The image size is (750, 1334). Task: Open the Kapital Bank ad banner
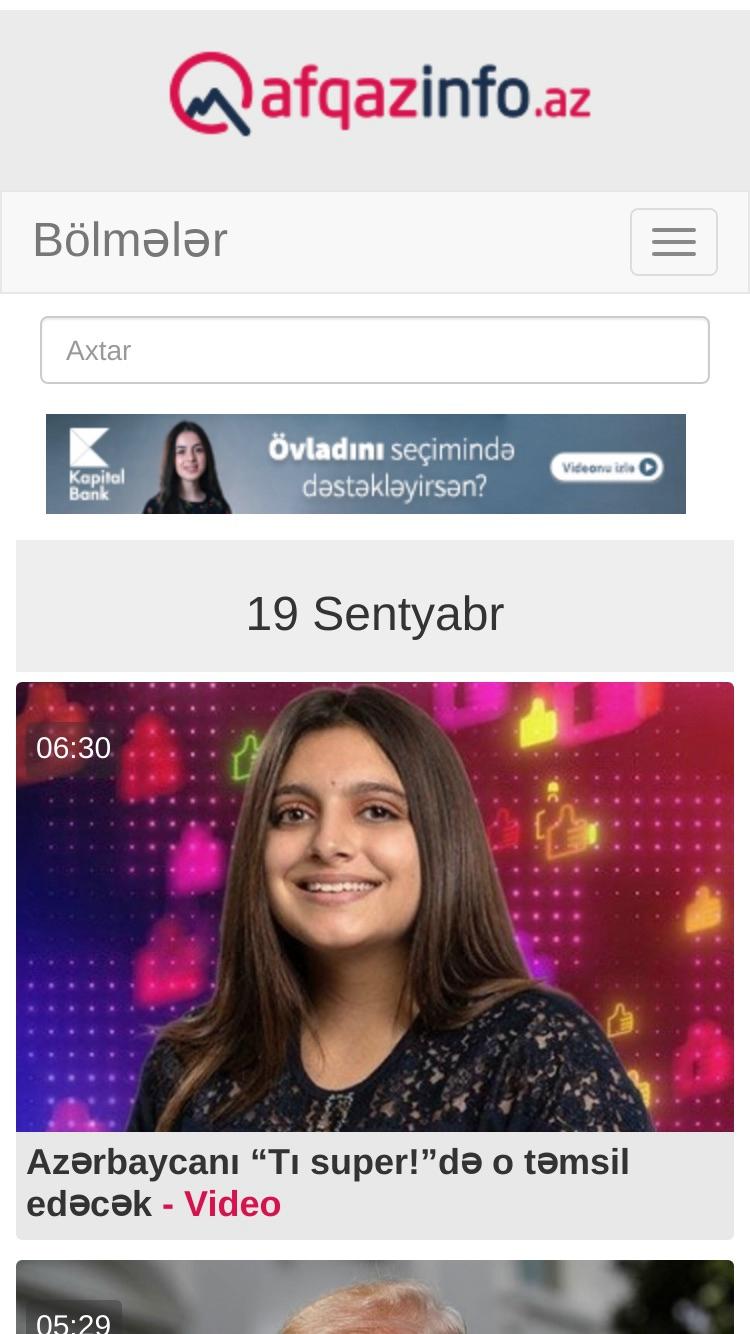[366, 464]
